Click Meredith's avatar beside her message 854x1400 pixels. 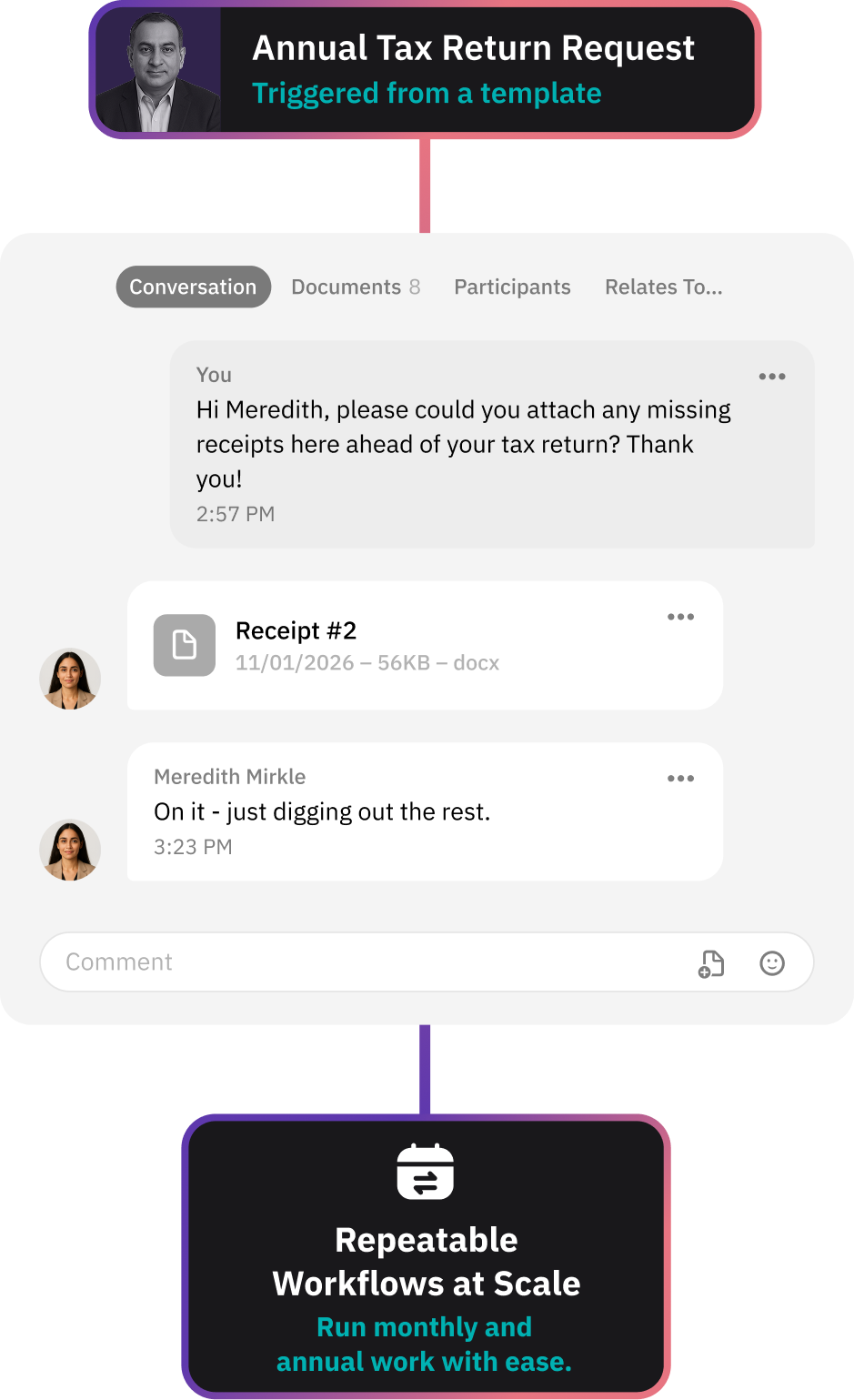tap(69, 850)
